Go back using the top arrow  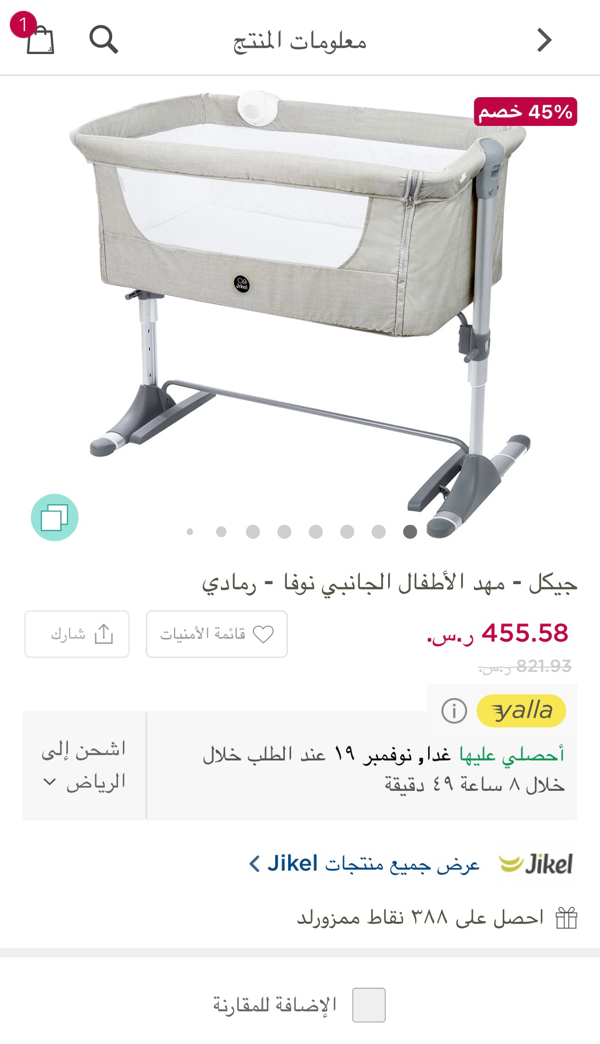[x=545, y=40]
